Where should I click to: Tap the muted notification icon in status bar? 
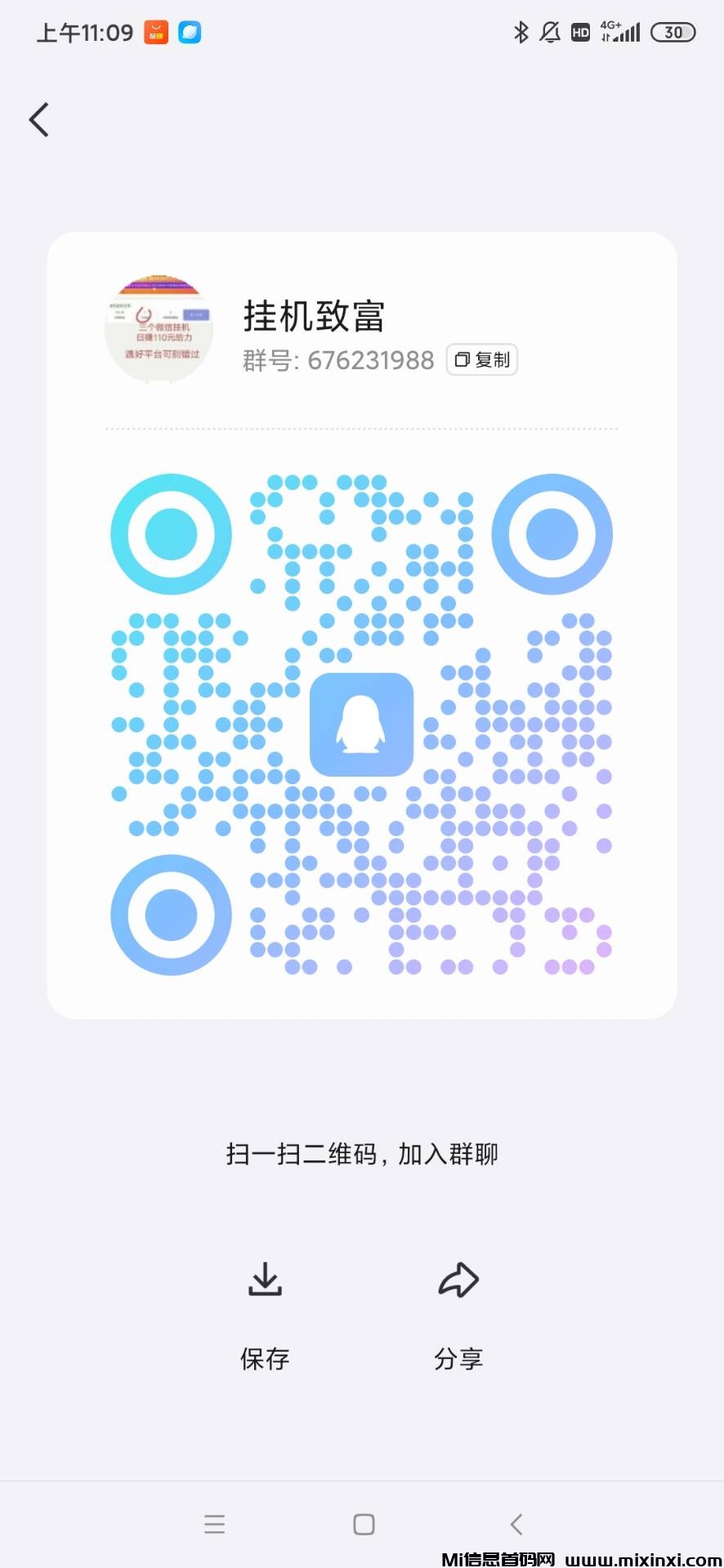point(550,31)
